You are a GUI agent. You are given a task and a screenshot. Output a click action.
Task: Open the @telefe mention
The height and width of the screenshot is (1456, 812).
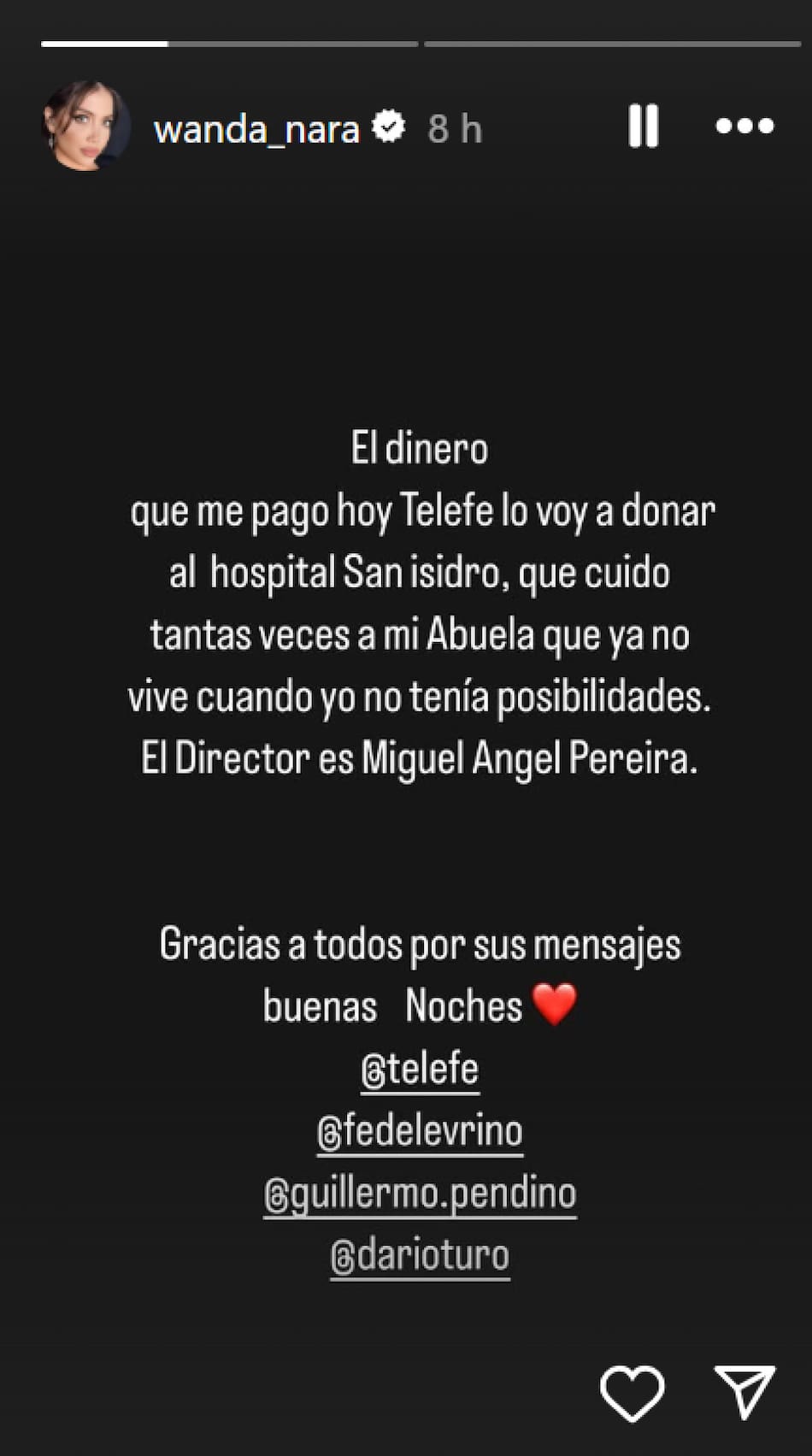pyautogui.click(x=420, y=1070)
